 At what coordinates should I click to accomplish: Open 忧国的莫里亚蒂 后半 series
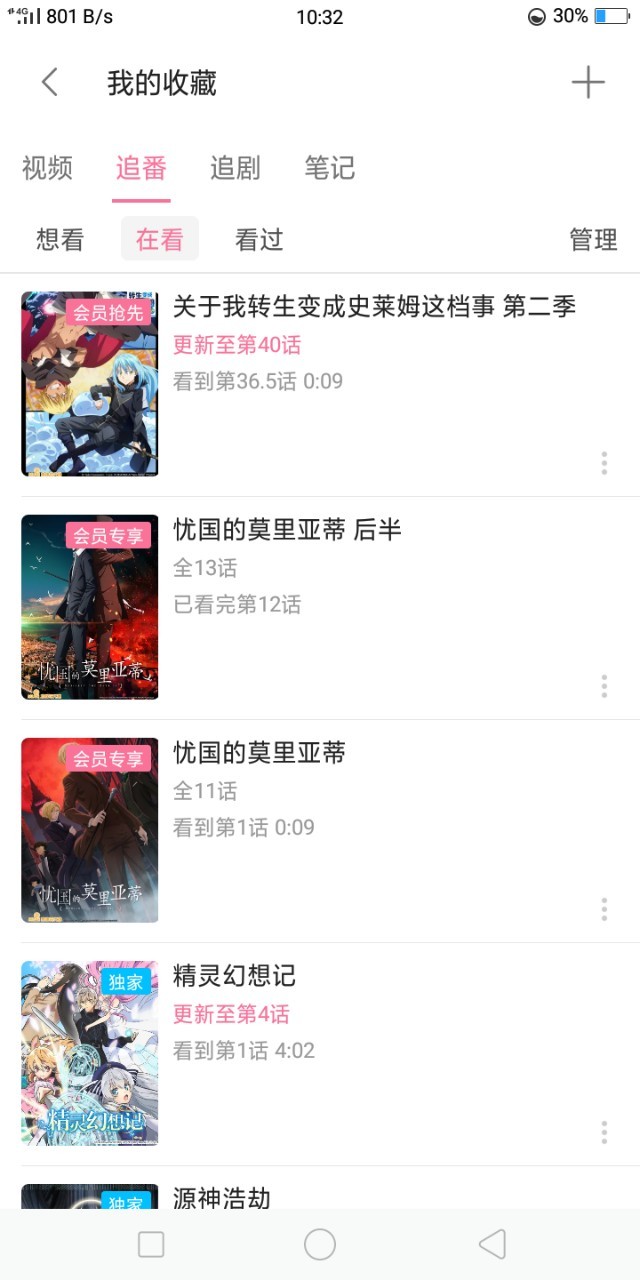[287, 530]
